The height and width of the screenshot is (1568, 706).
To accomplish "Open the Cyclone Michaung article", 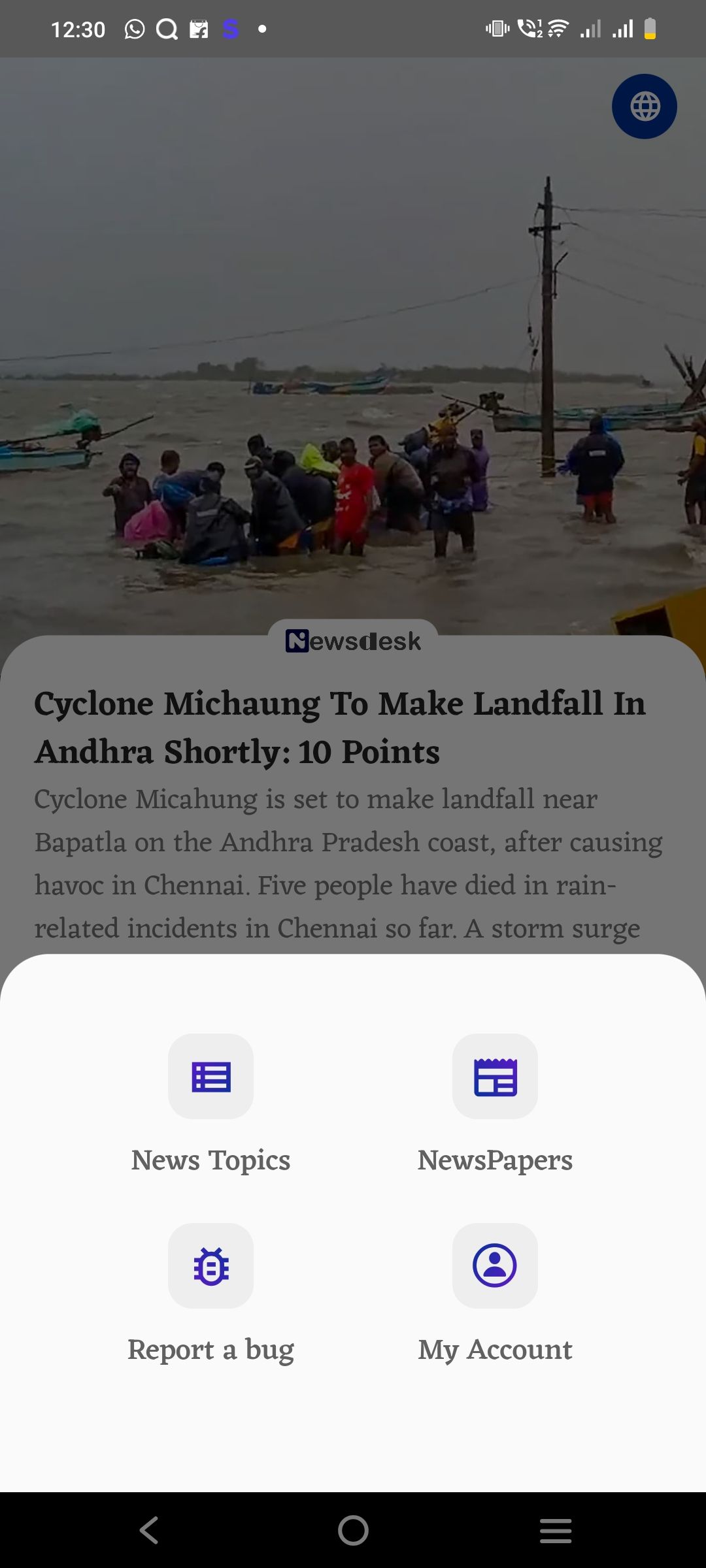I will point(340,727).
